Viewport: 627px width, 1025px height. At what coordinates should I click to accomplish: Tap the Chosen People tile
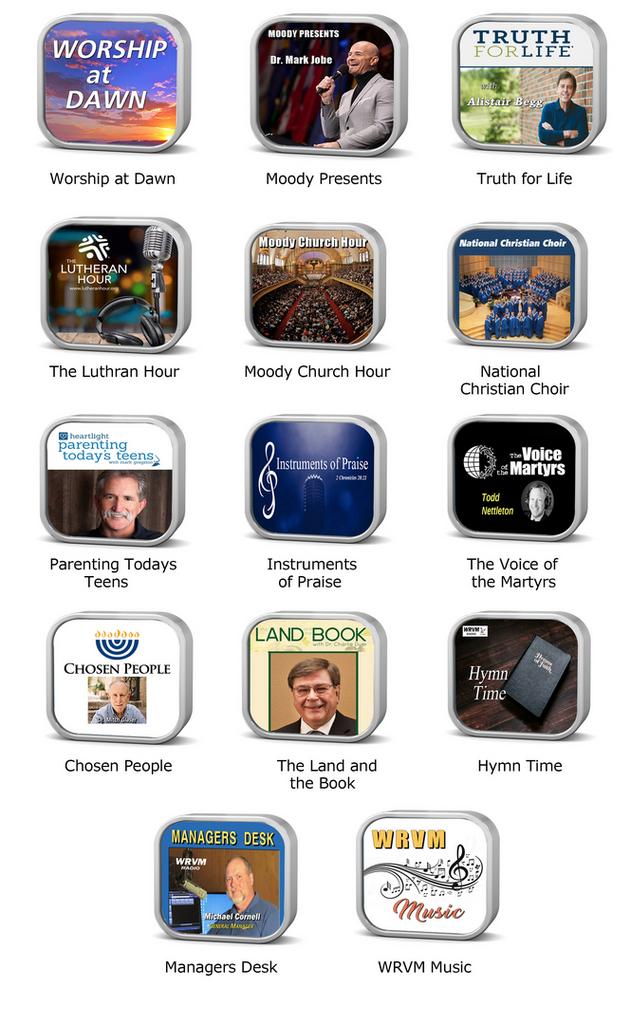[117, 677]
